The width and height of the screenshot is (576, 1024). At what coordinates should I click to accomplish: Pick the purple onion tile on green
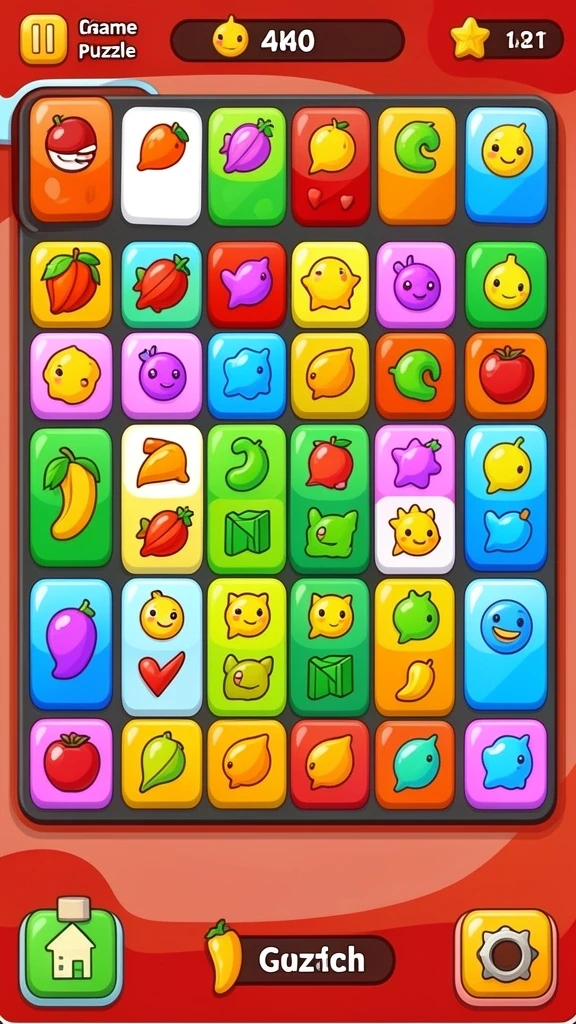(247, 166)
